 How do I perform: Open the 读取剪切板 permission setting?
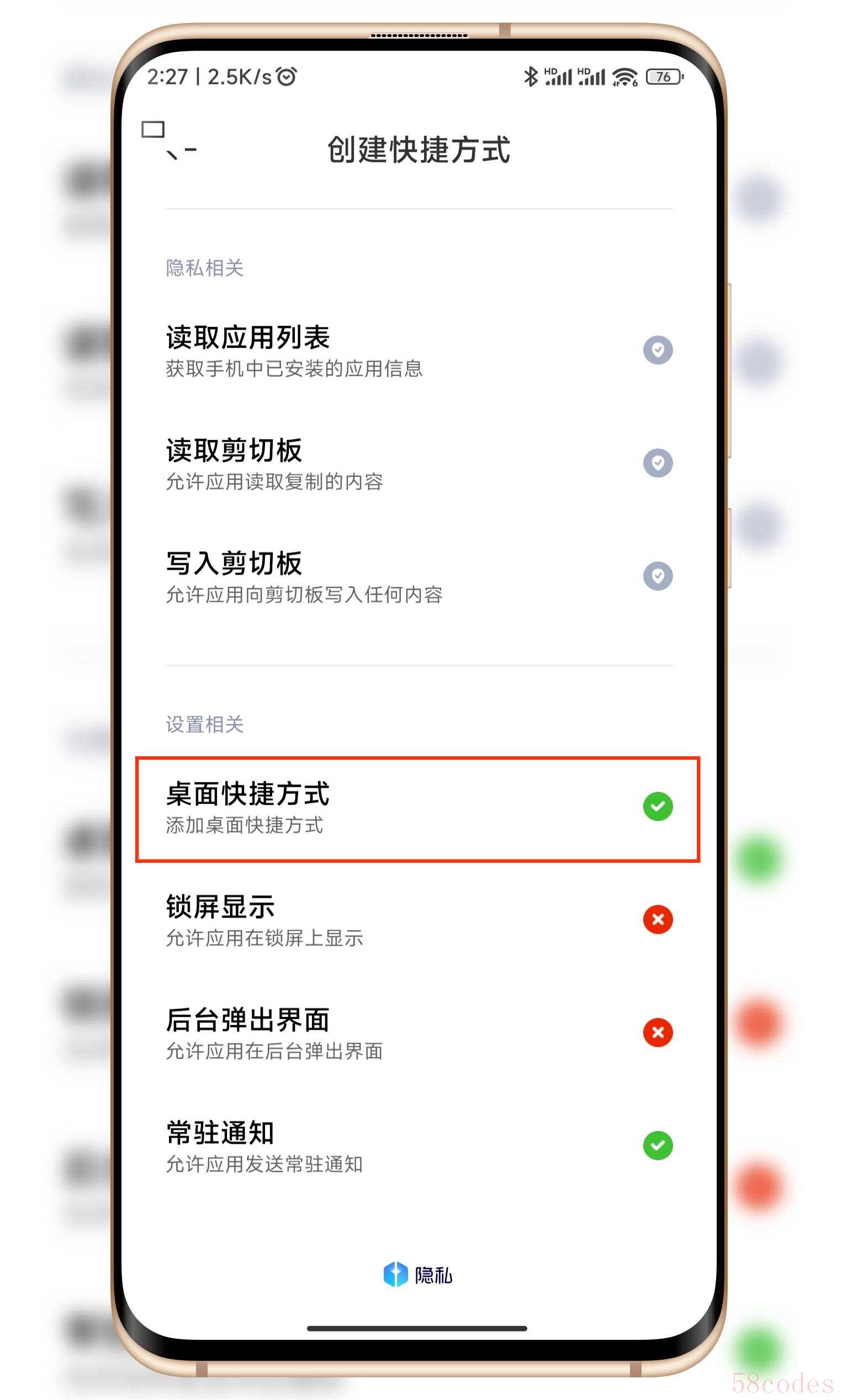tap(419, 464)
